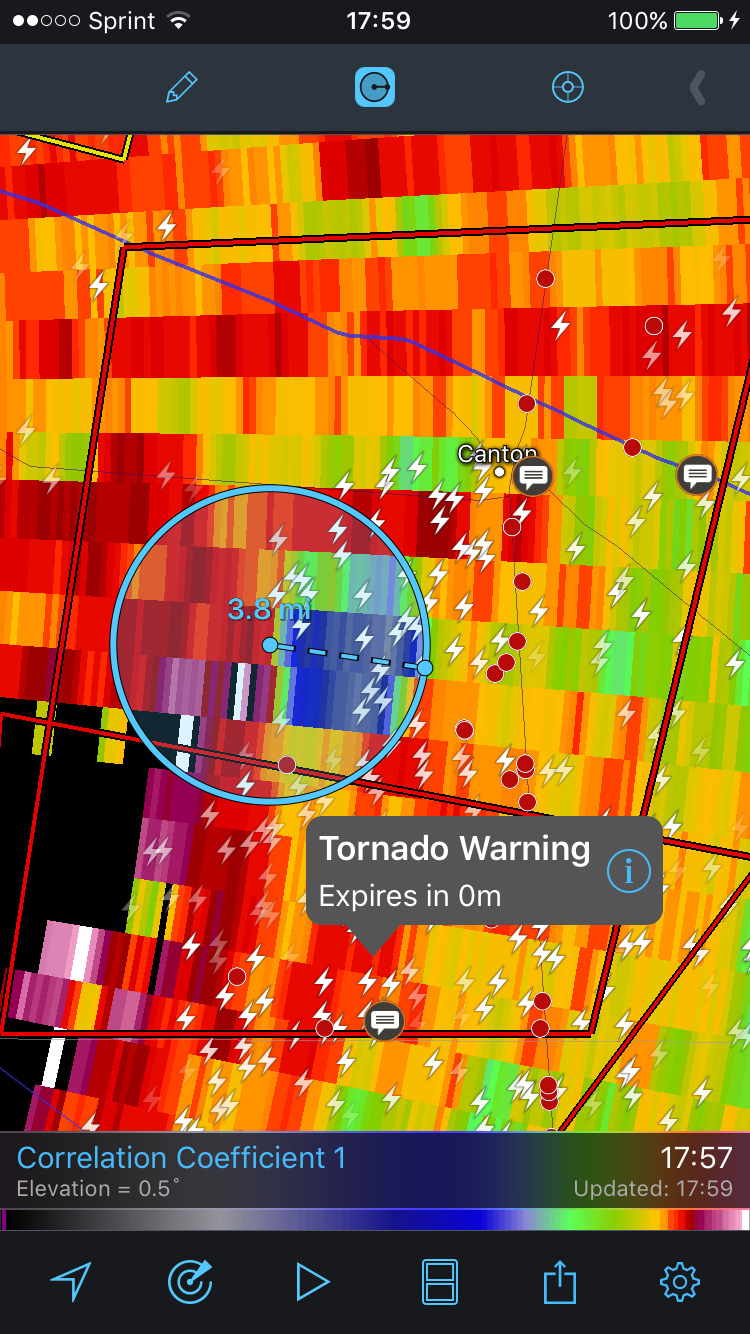Open the storm report below the warning callout
Image resolution: width=750 pixels, height=1334 pixels.
point(384,1021)
